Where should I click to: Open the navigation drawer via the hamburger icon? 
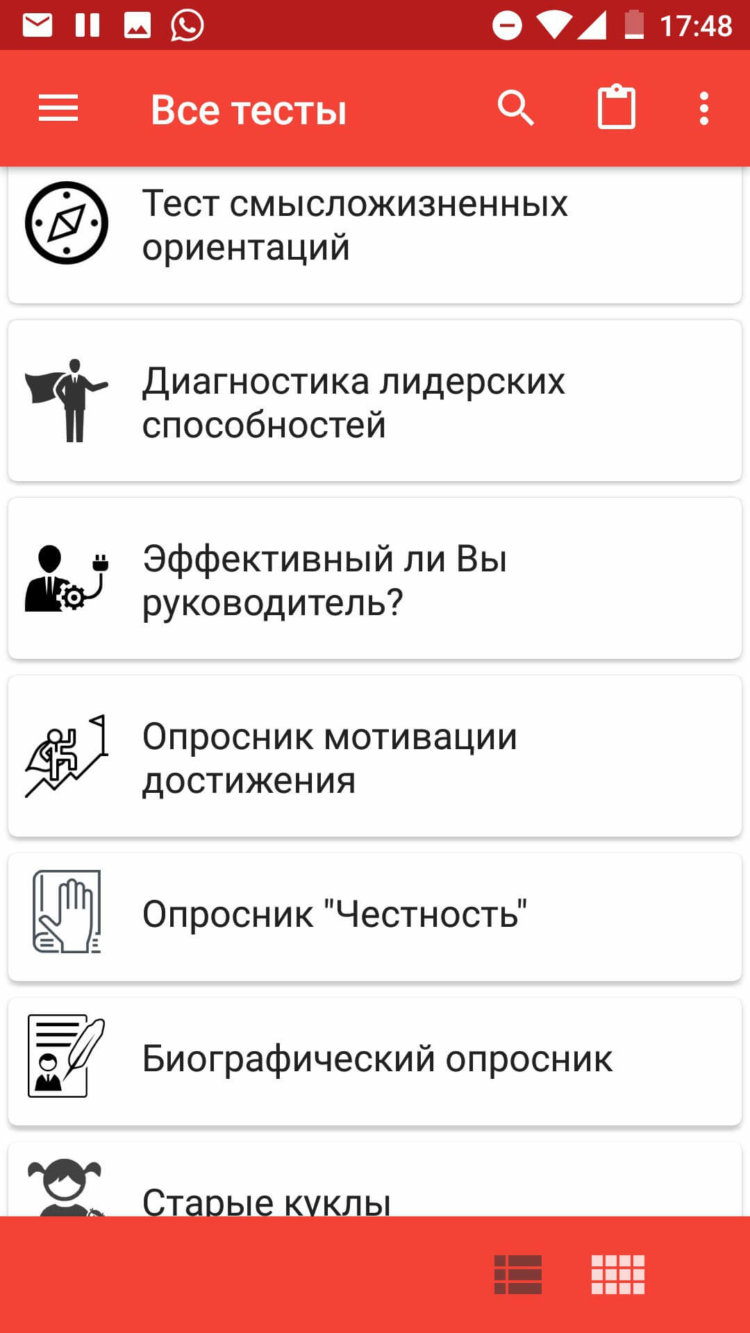[x=57, y=107]
